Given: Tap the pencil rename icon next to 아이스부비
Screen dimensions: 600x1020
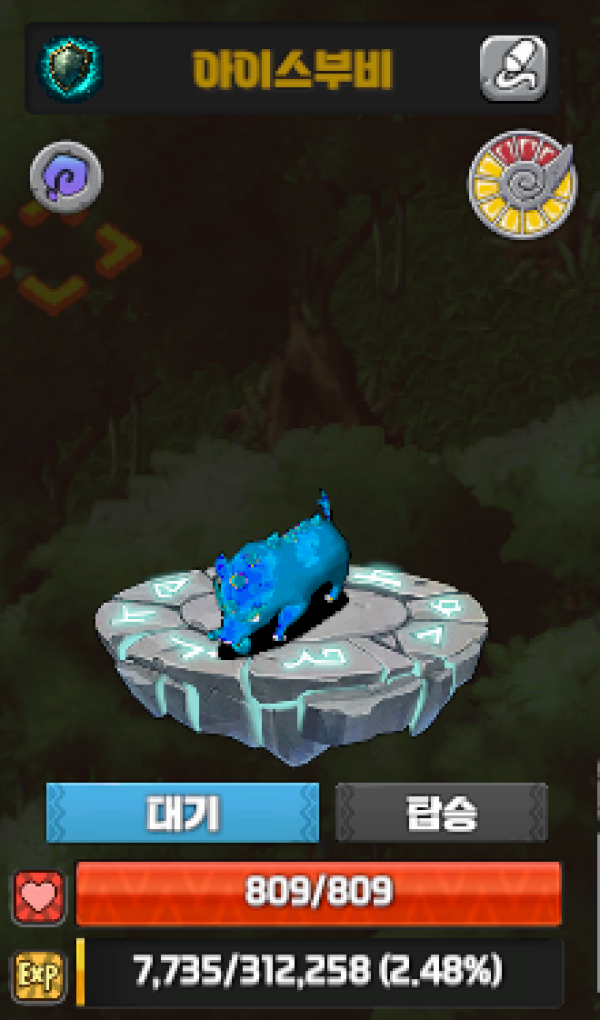Looking at the screenshot, I should (x=513, y=68).
